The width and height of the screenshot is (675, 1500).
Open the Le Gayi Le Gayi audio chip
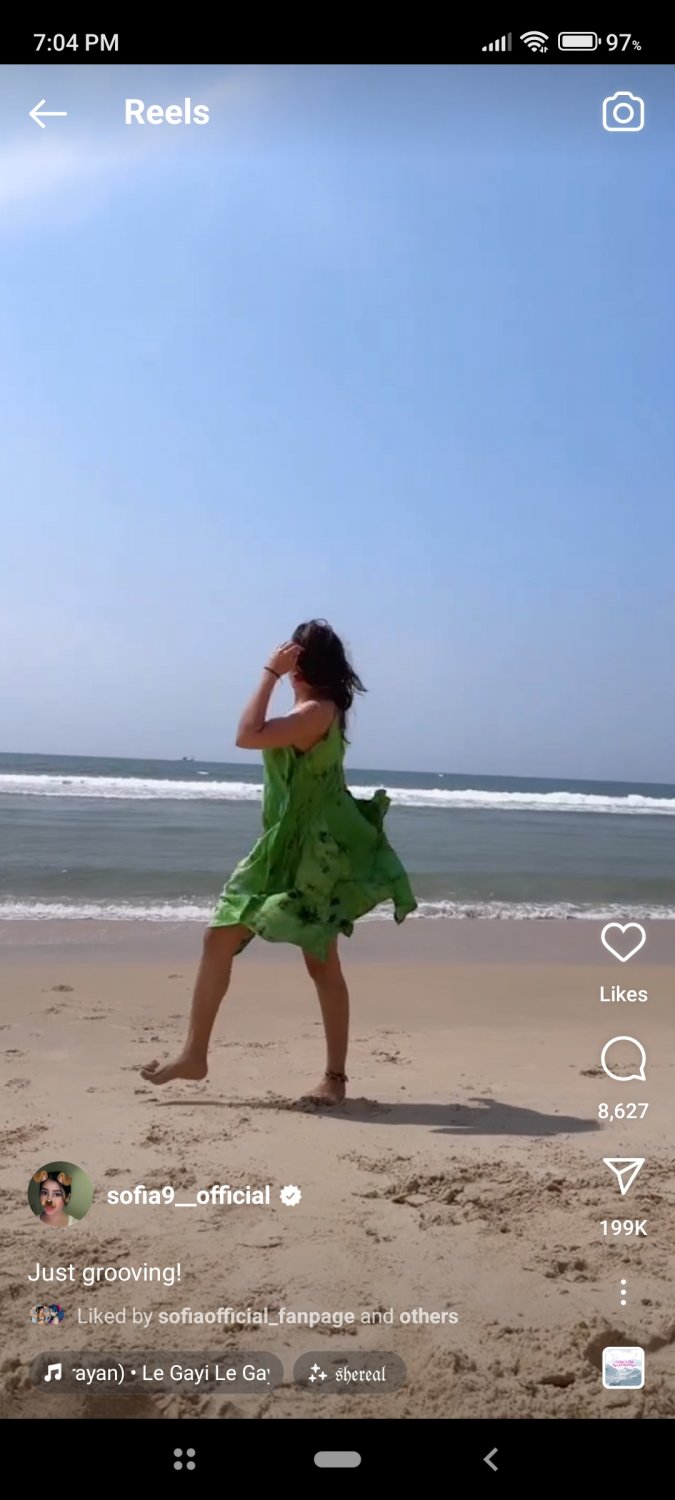(157, 1373)
